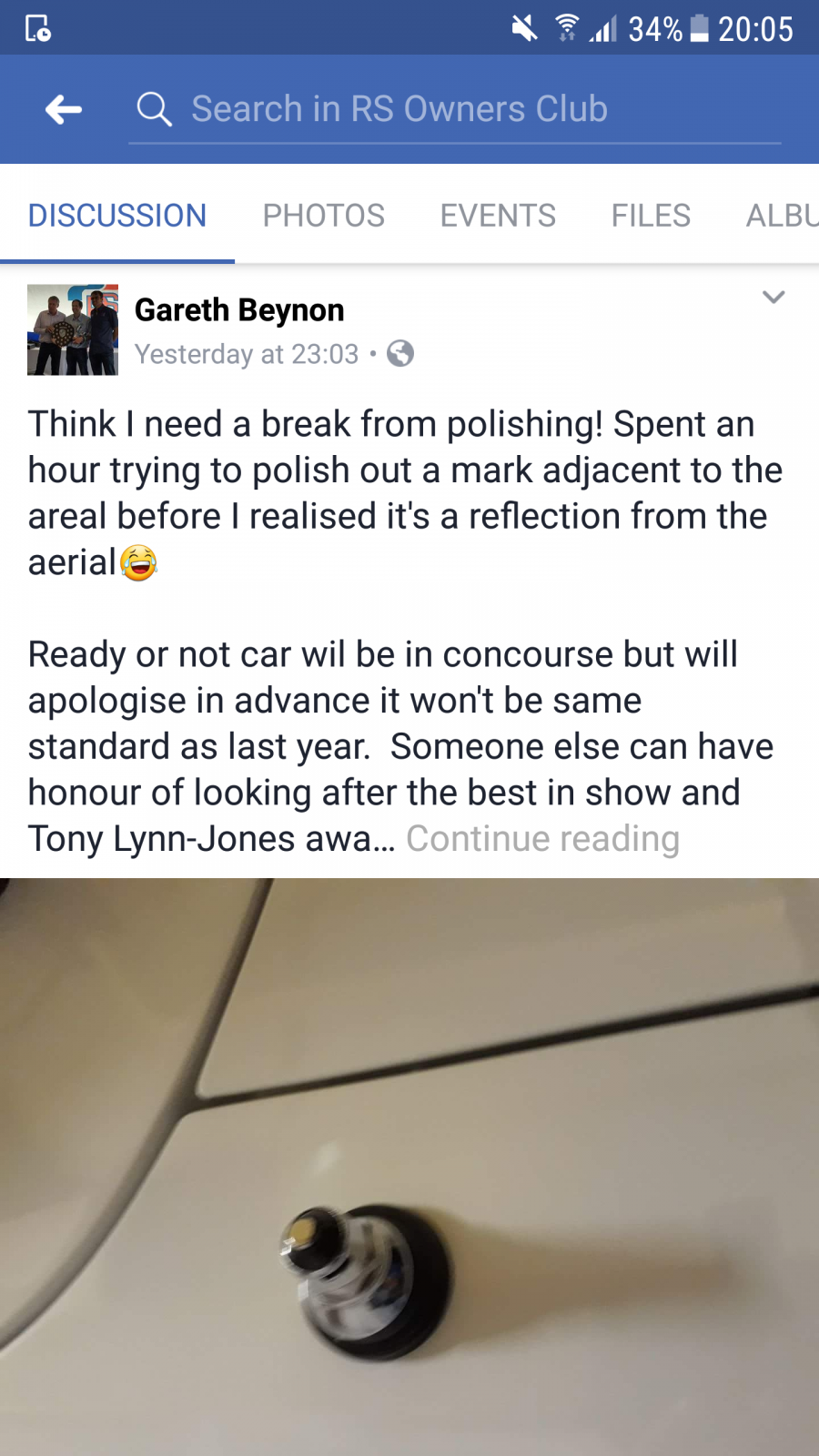
Task: Select the Files tab
Action: pyautogui.click(x=651, y=216)
